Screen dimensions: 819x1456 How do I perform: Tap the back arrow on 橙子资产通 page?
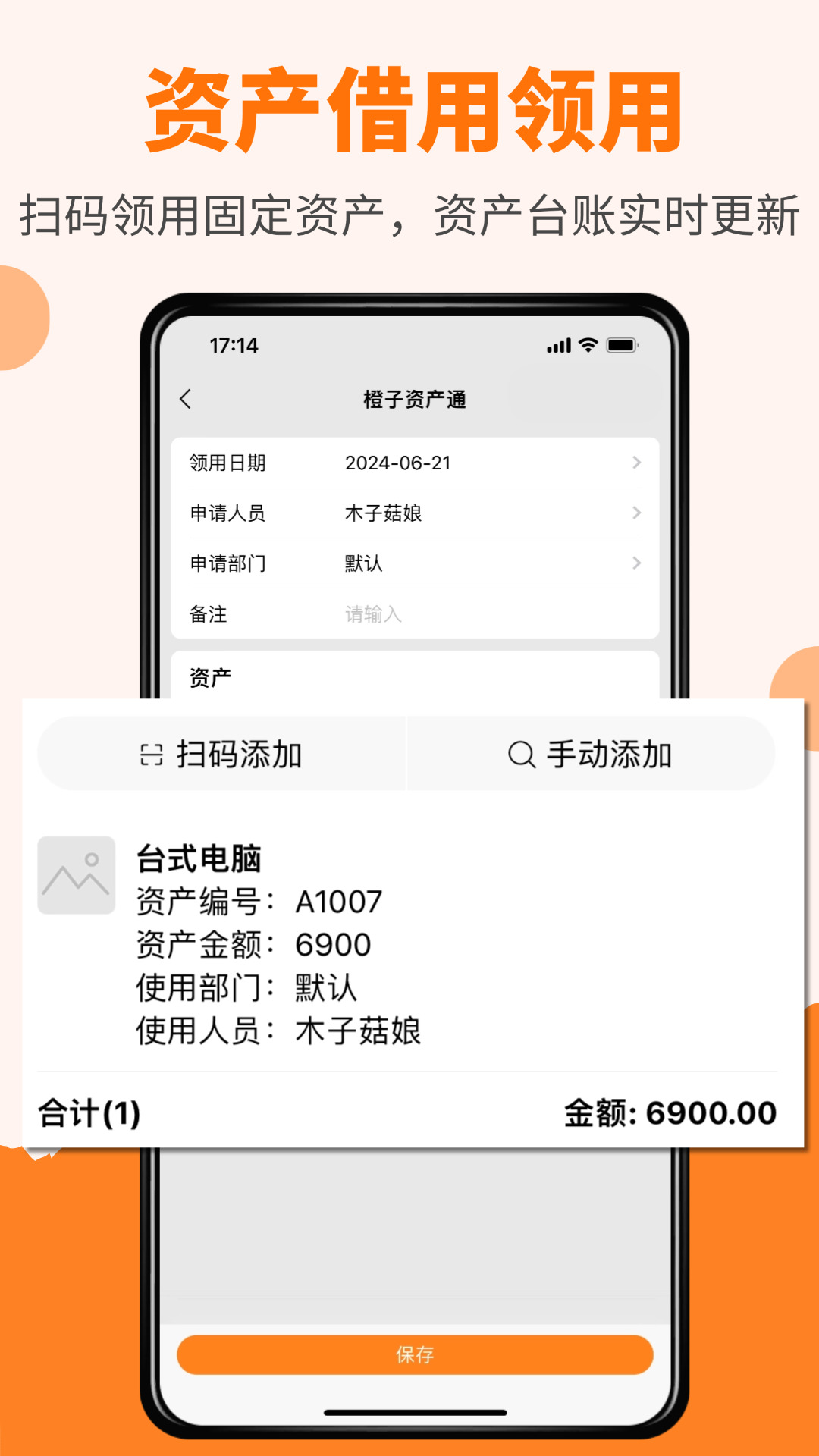[187, 397]
